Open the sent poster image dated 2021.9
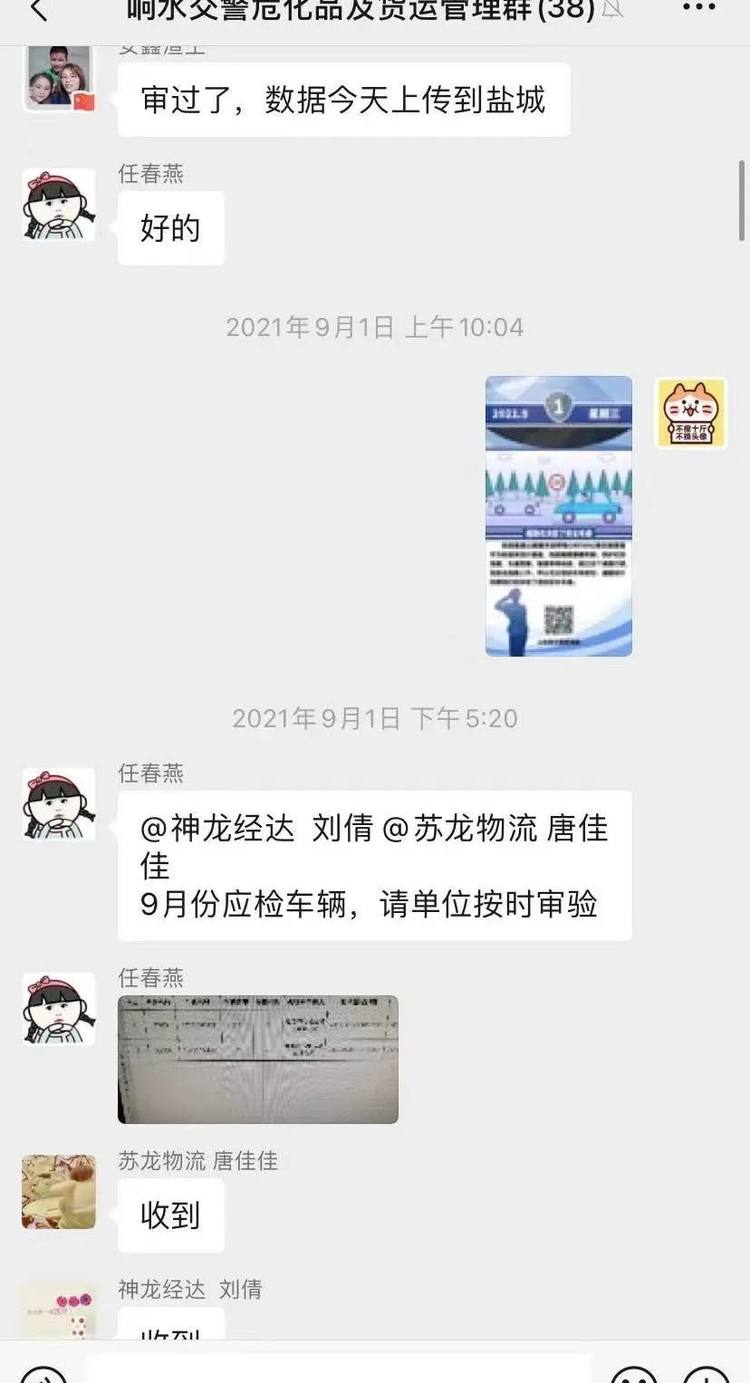 558,516
